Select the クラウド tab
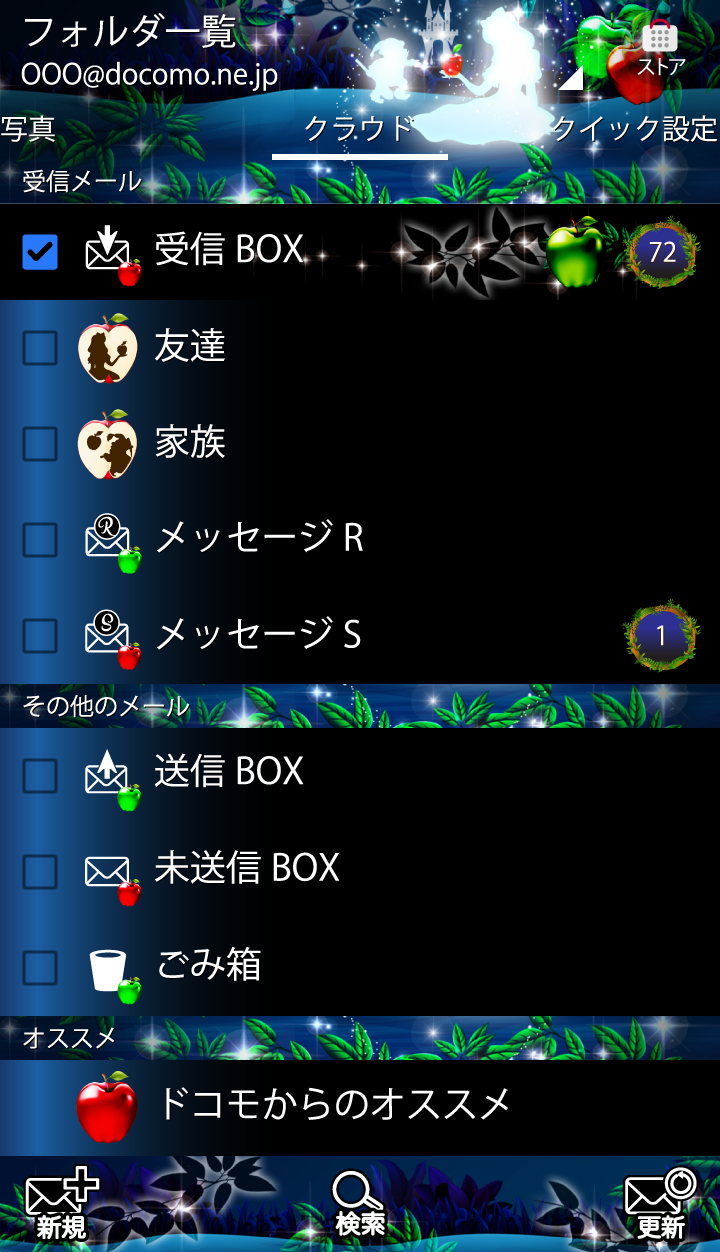The height and width of the screenshot is (1252, 720). click(x=359, y=130)
